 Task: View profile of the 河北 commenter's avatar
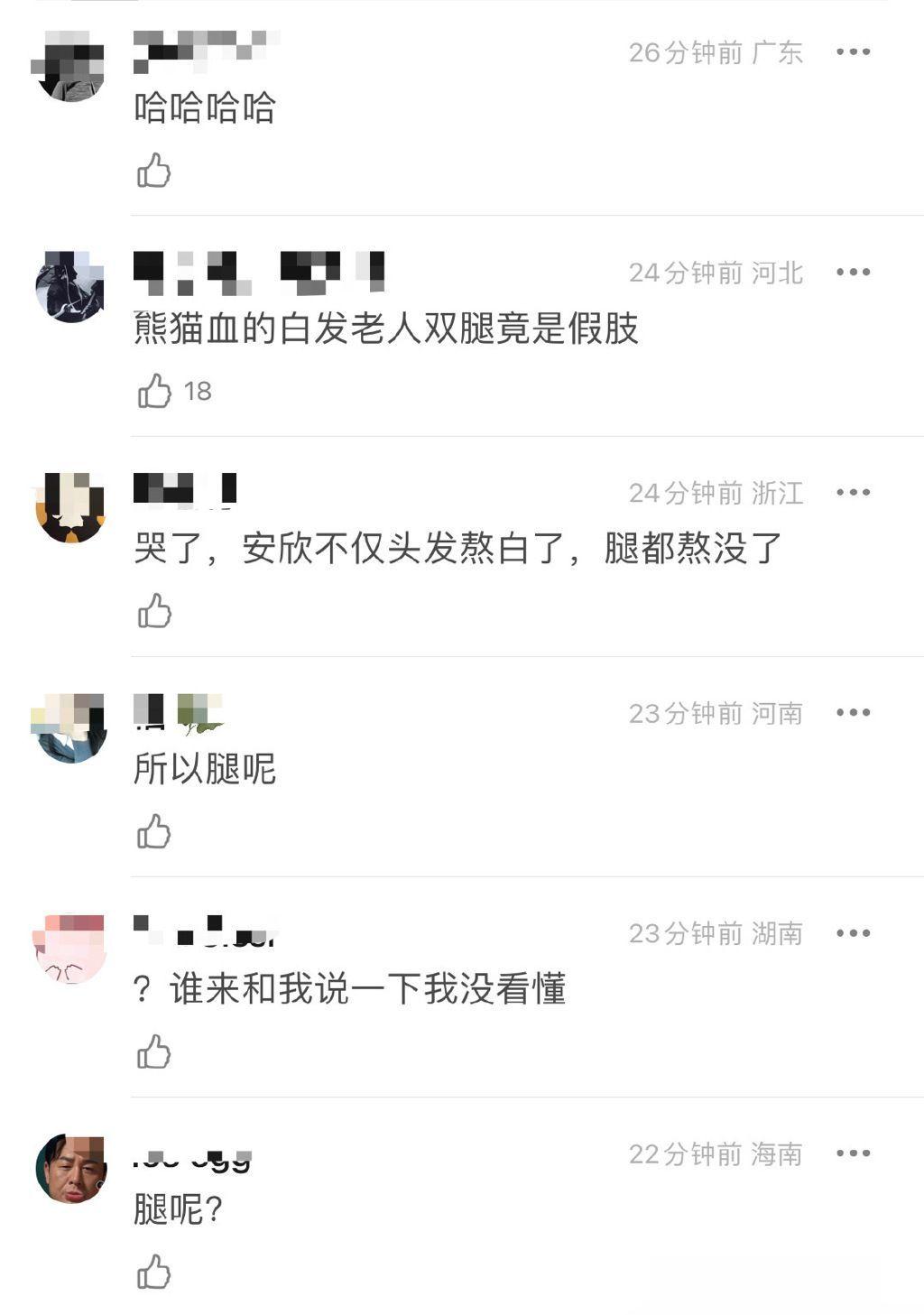click(70, 286)
